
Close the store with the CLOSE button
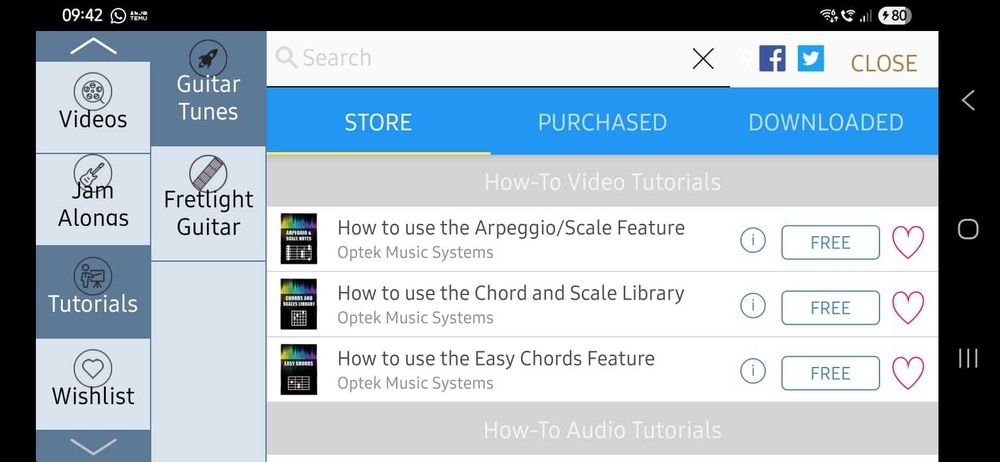883,63
